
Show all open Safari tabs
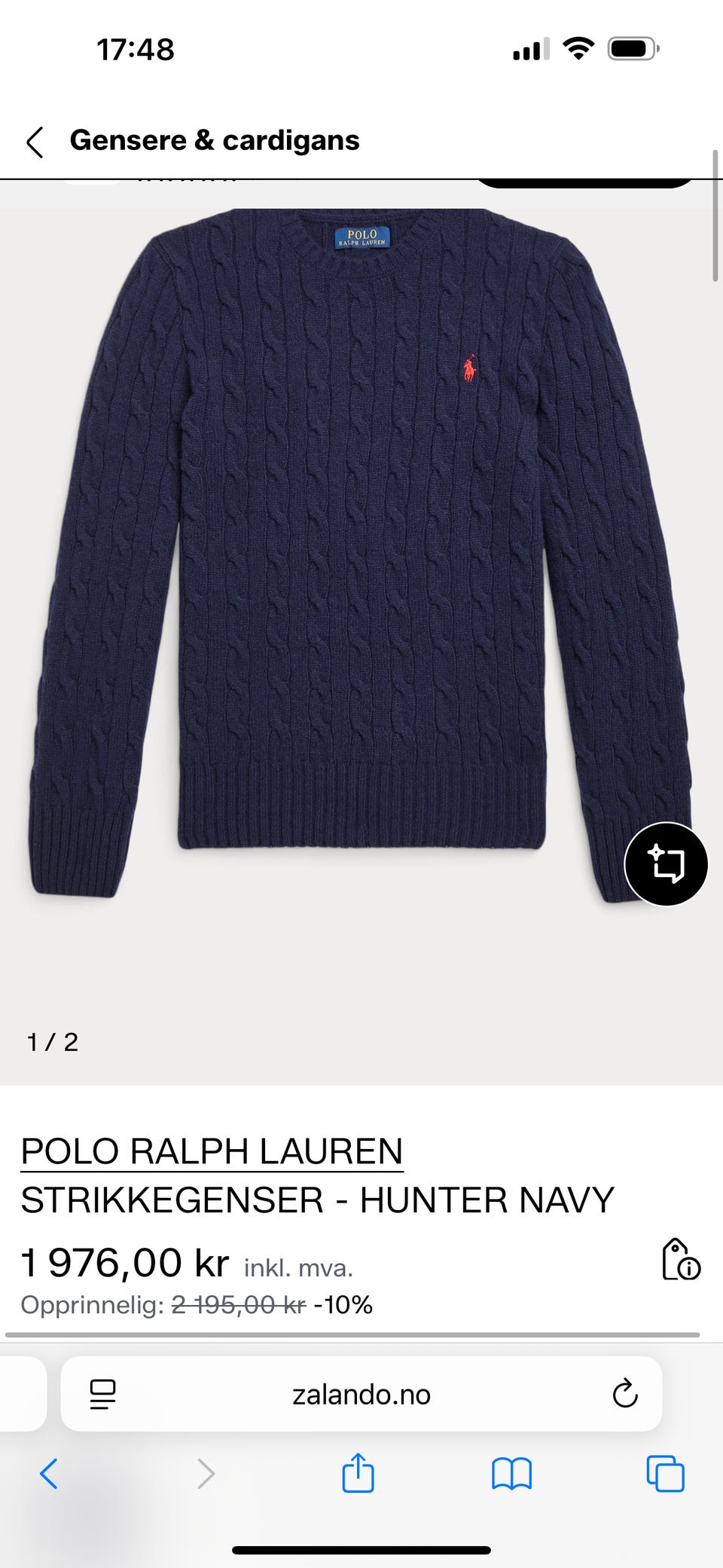(x=665, y=1474)
